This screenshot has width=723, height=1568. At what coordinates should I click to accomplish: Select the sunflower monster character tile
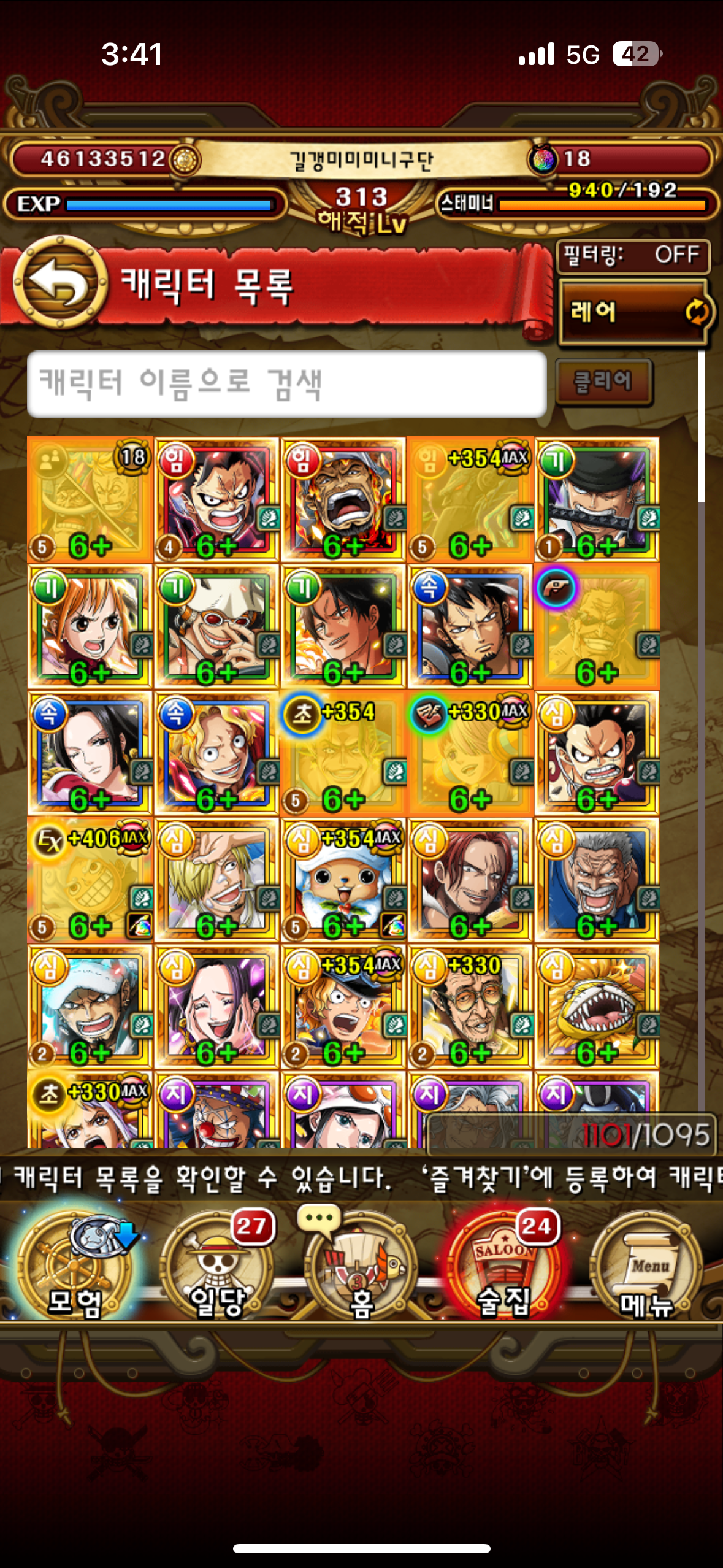click(597, 1007)
